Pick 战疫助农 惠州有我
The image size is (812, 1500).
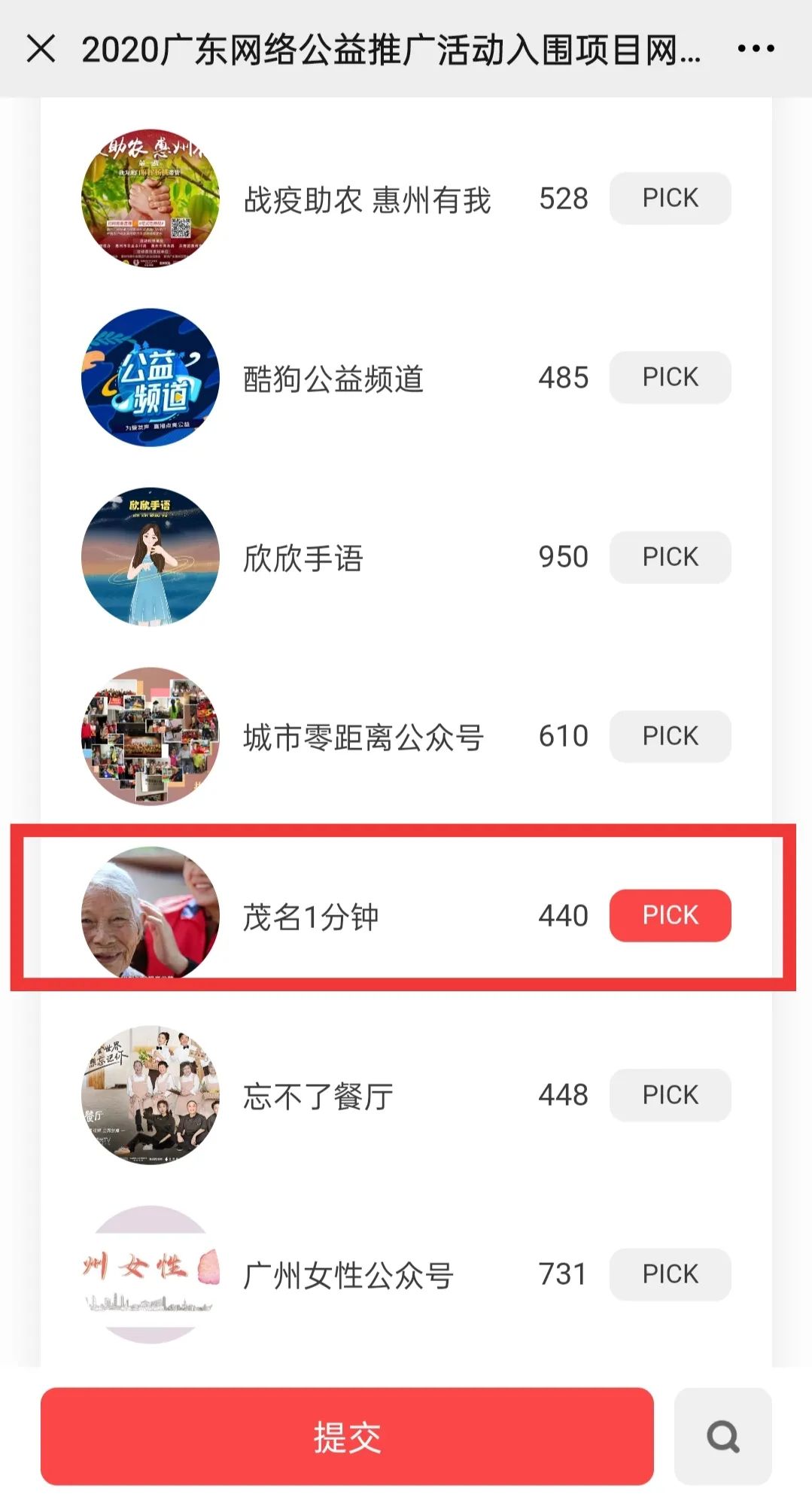coord(670,198)
